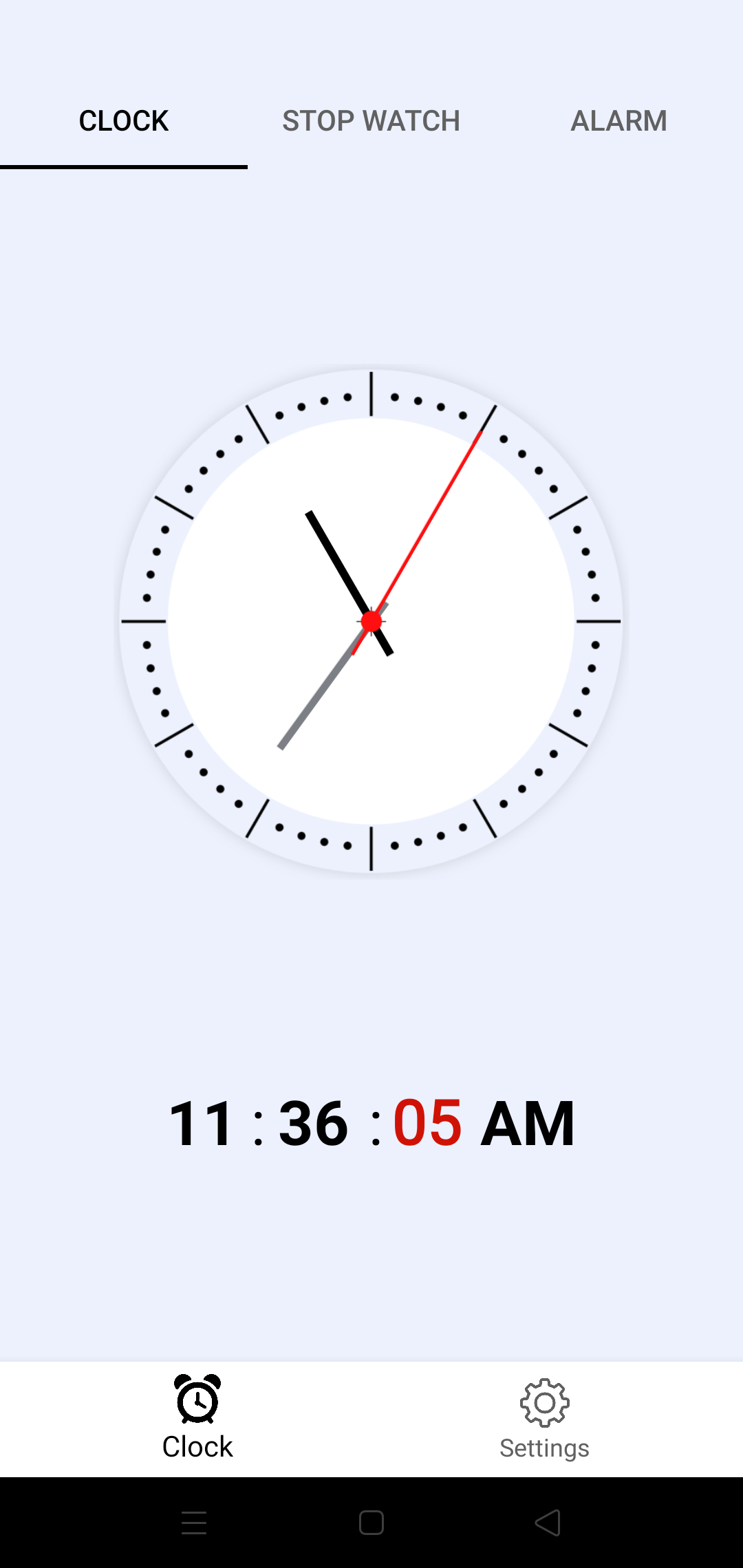The height and width of the screenshot is (1568, 743).
Task: Select the Clock top tab
Action: click(x=124, y=121)
